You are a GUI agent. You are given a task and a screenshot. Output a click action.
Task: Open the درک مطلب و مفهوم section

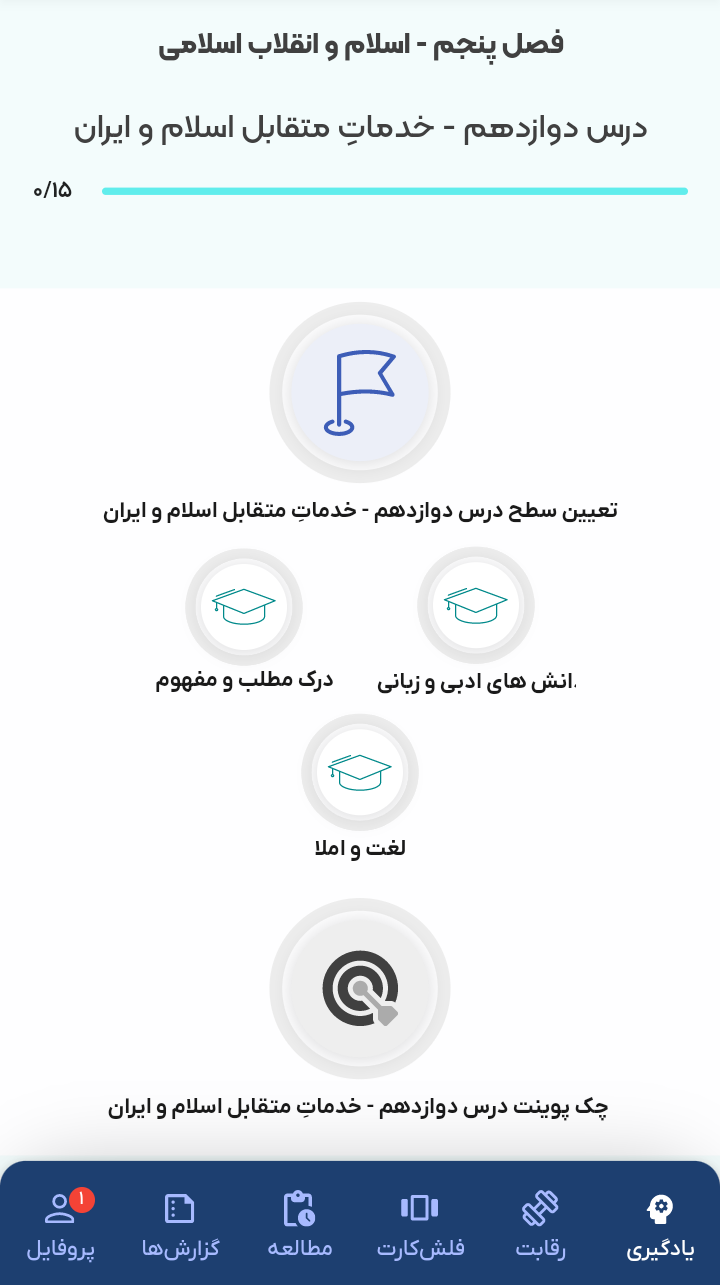coord(244,606)
